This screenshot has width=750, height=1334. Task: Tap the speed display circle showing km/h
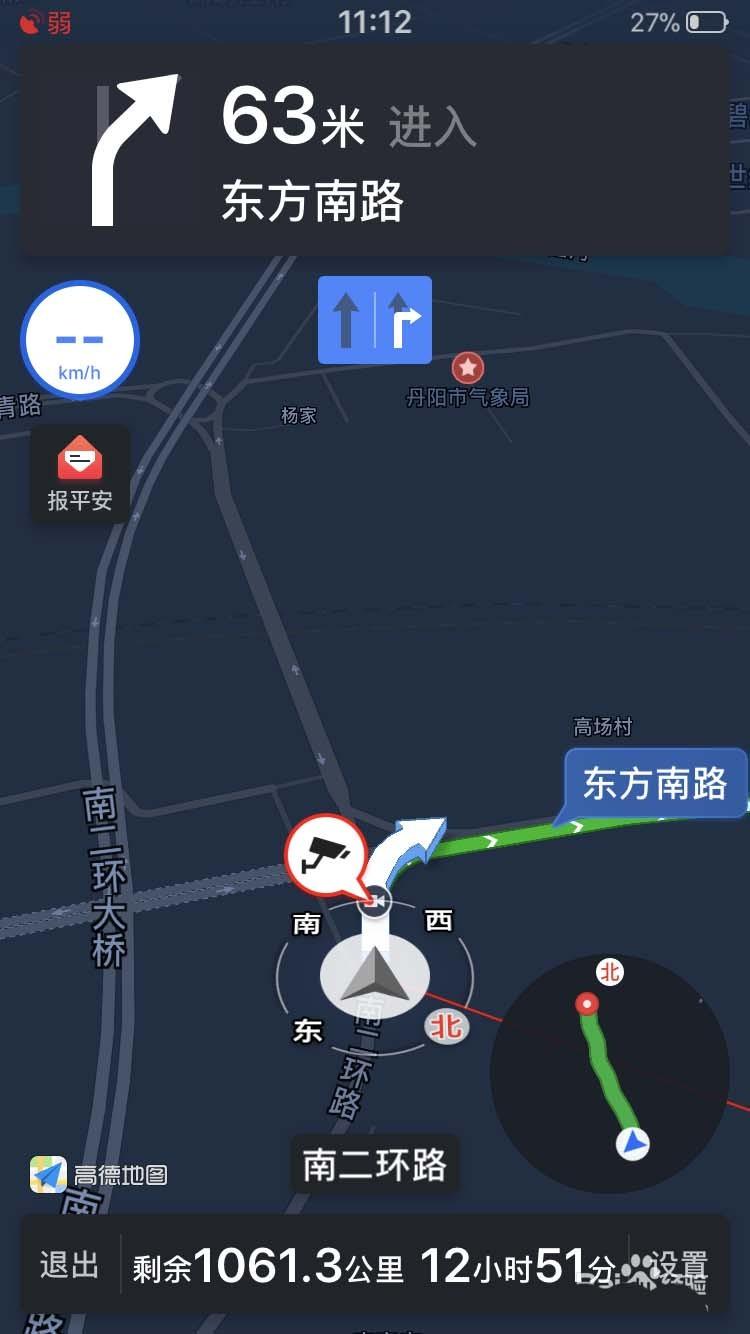[x=80, y=340]
